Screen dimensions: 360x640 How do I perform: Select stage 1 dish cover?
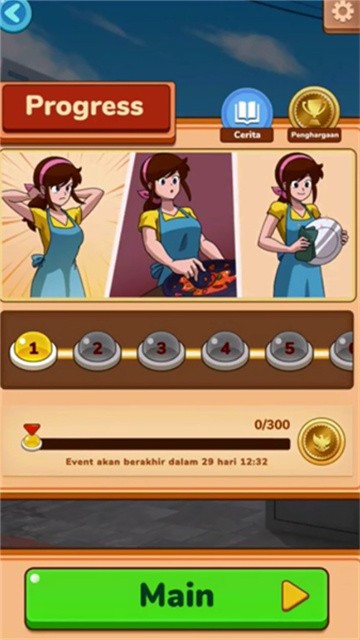[x=33, y=351]
